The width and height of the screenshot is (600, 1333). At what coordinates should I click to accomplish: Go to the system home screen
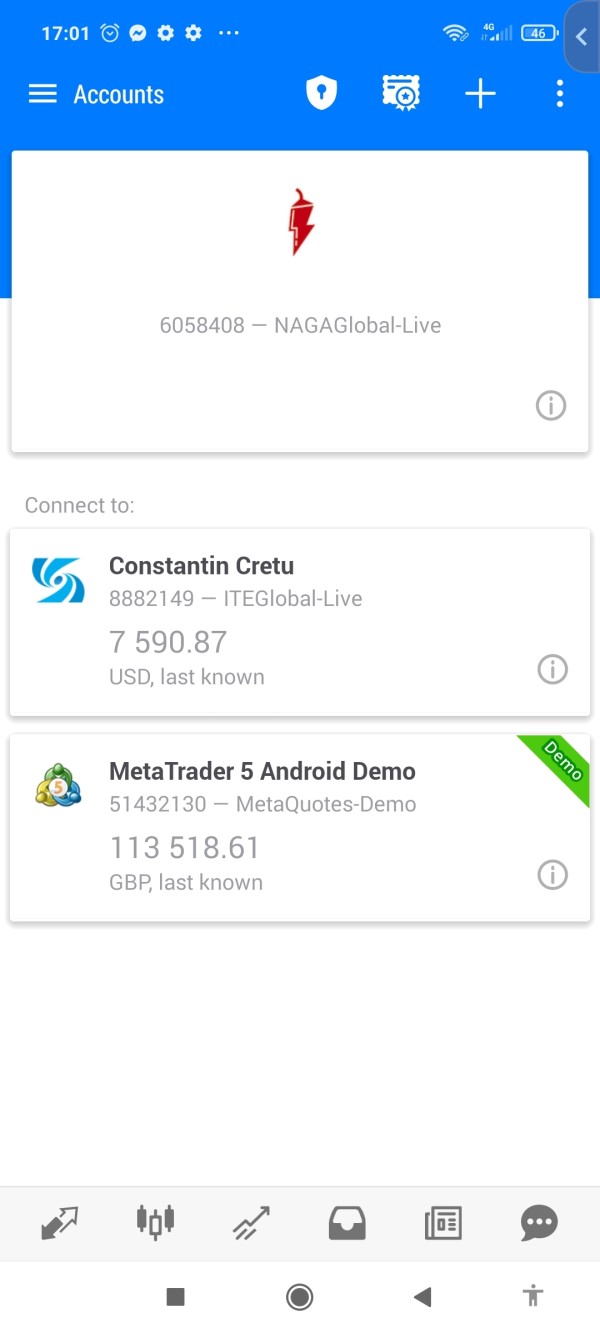tap(299, 1297)
